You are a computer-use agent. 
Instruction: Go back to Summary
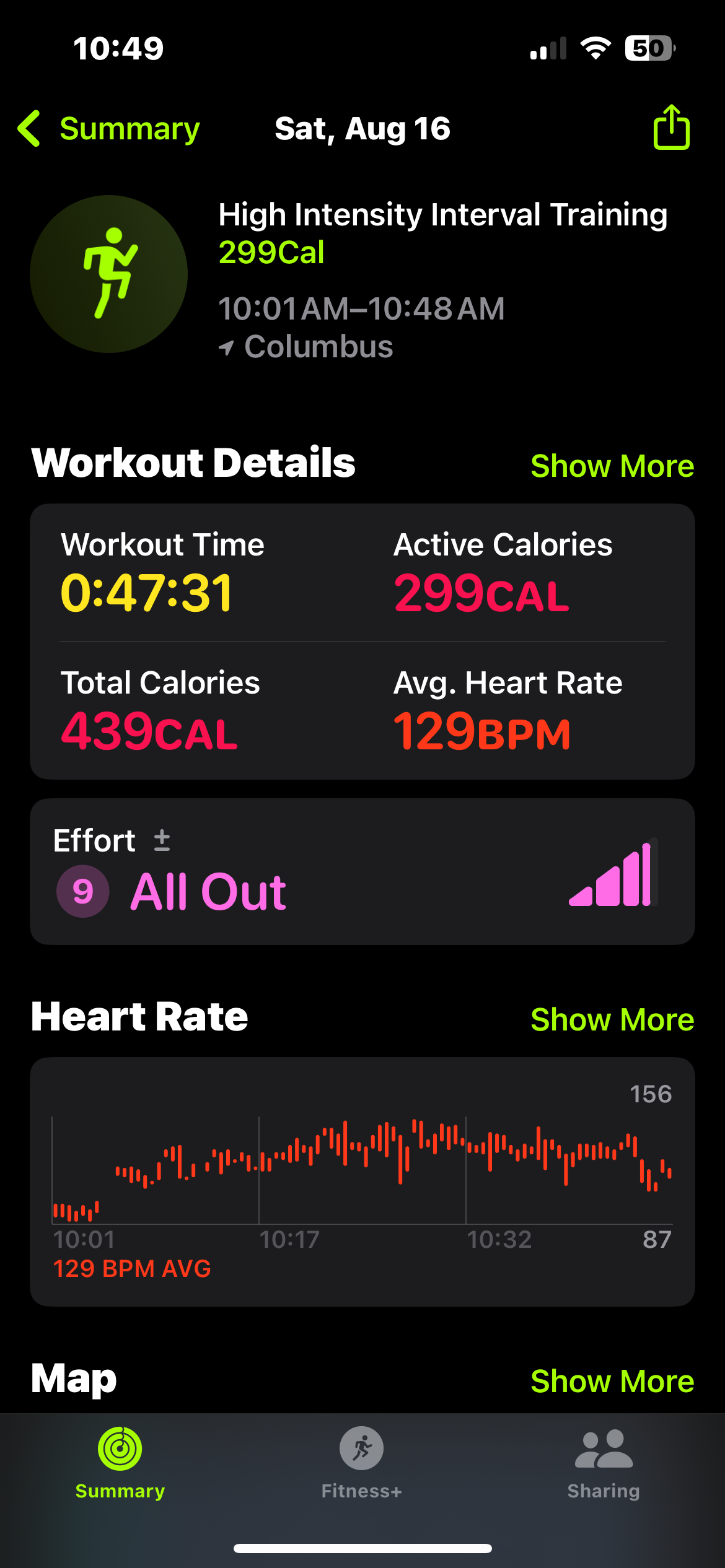109,129
